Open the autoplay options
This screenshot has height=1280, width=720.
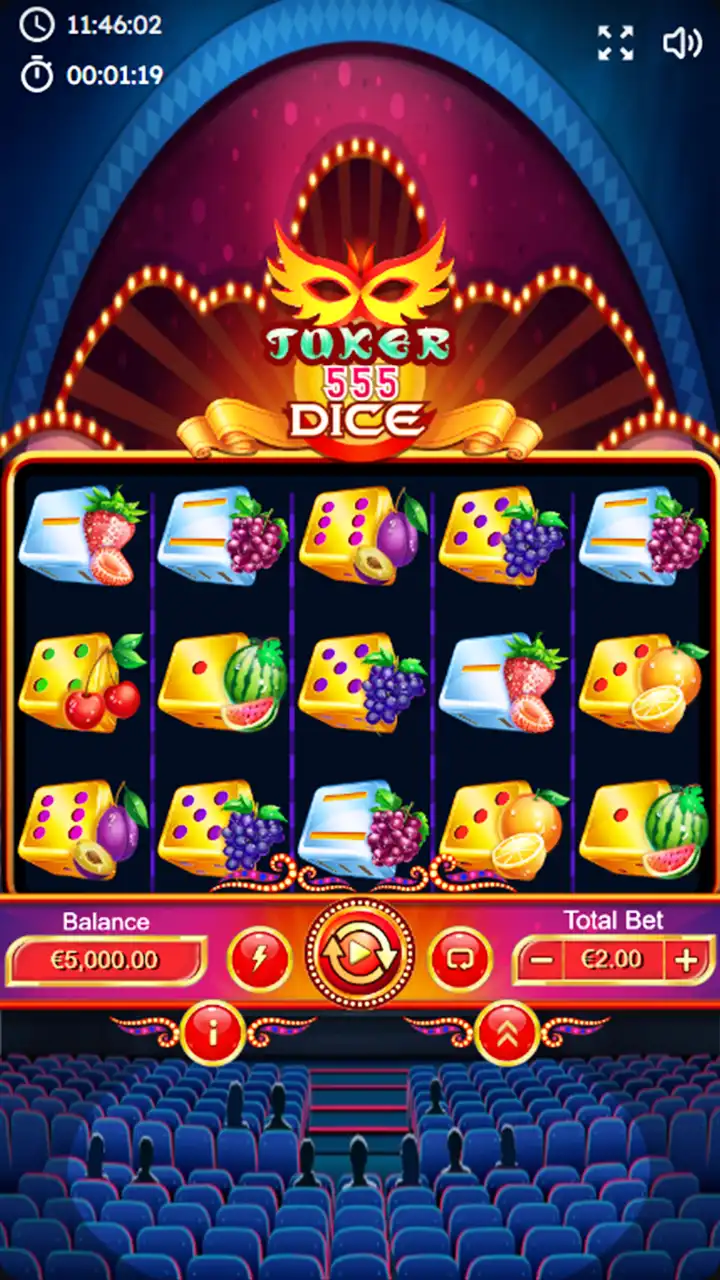(x=461, y=959)
